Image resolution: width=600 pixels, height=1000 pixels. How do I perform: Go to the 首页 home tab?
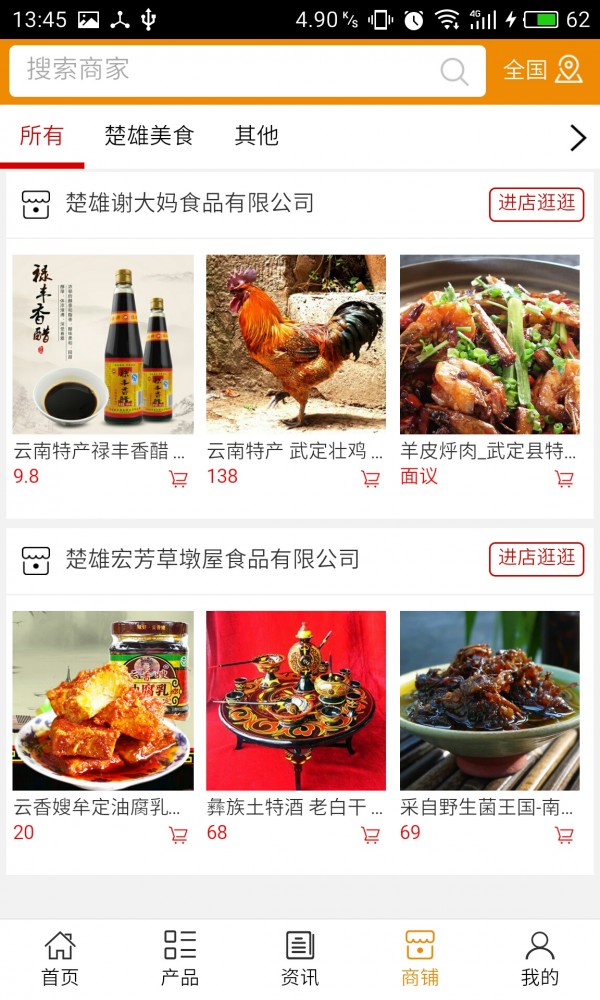[60, 958]
